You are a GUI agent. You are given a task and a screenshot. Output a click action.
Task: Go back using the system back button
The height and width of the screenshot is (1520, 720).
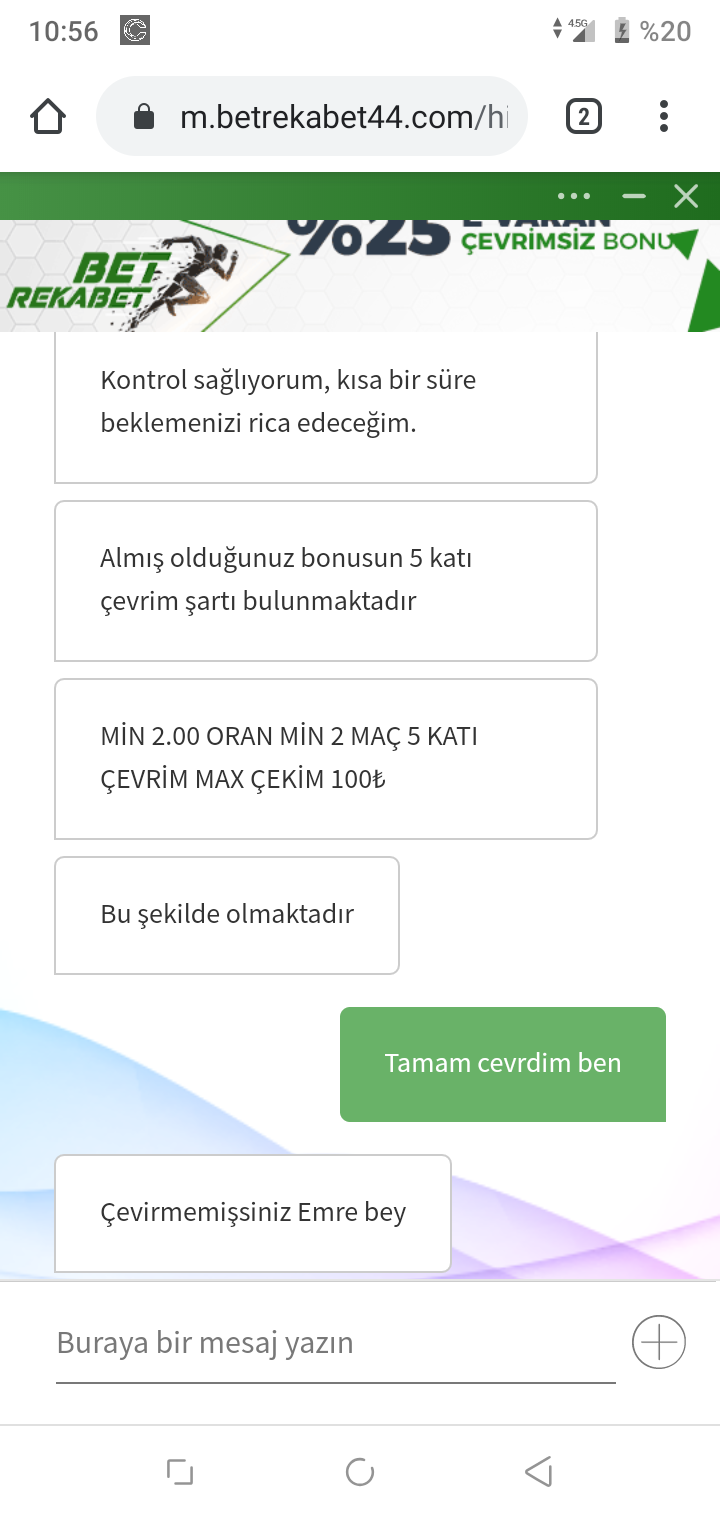coord(539,1472)
